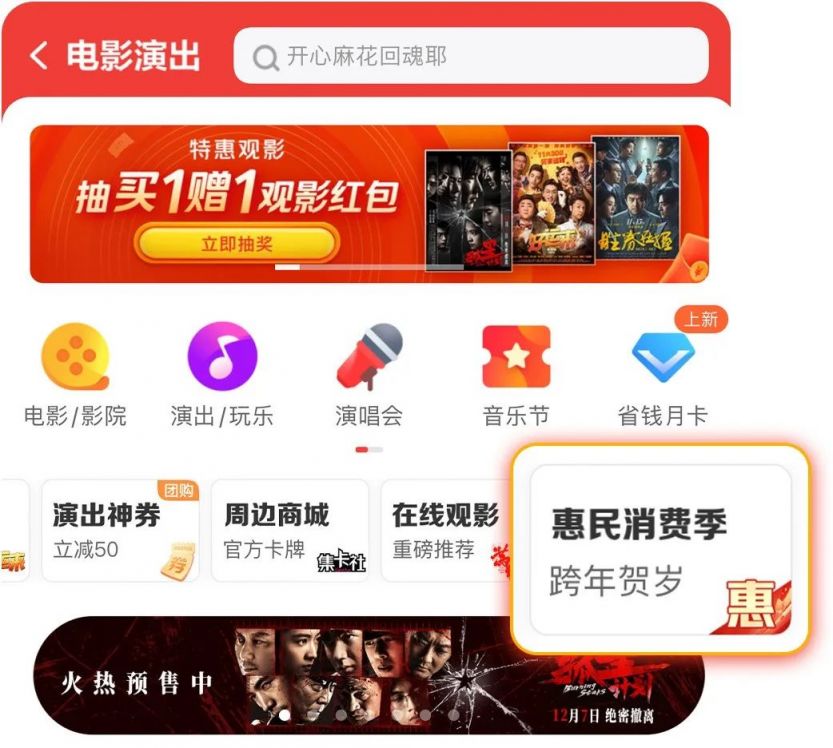Tap the search box with 开心麻花回魂耶

coord(470,56)
